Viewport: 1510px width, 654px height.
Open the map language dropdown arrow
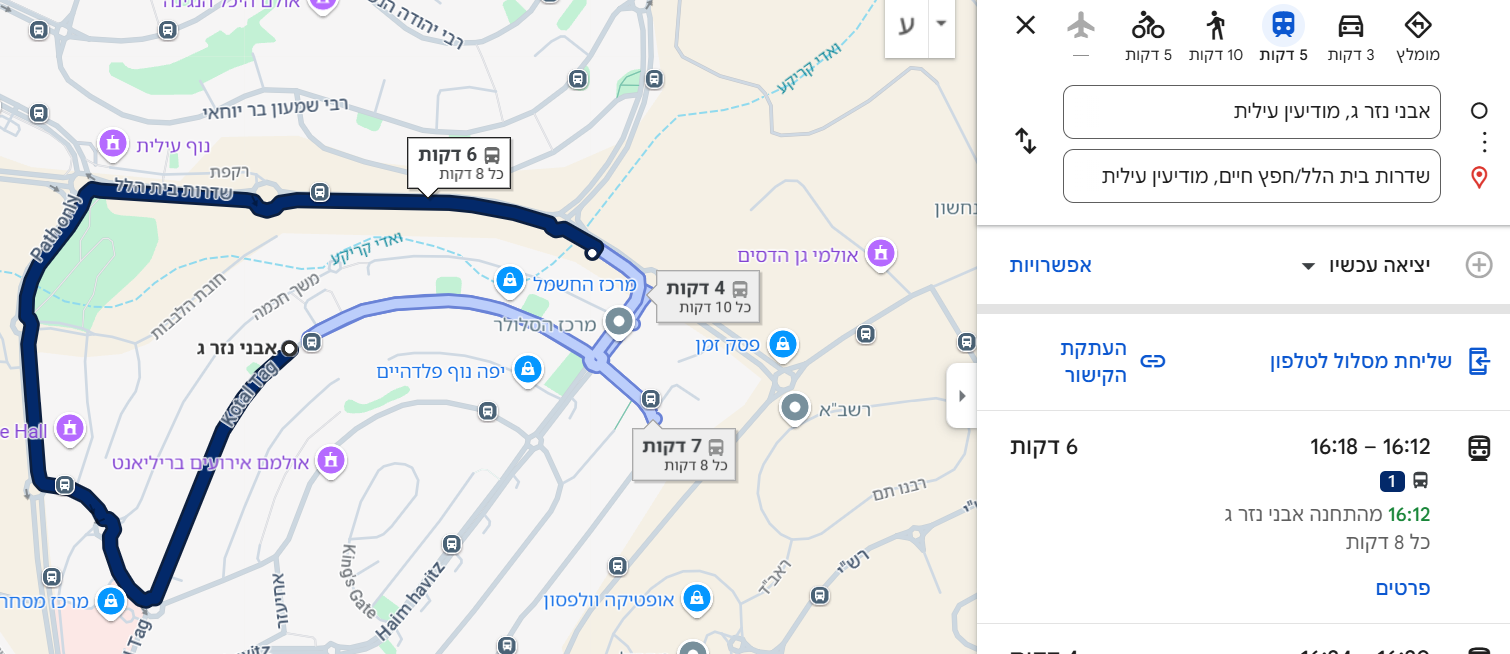tap(940, 24)
